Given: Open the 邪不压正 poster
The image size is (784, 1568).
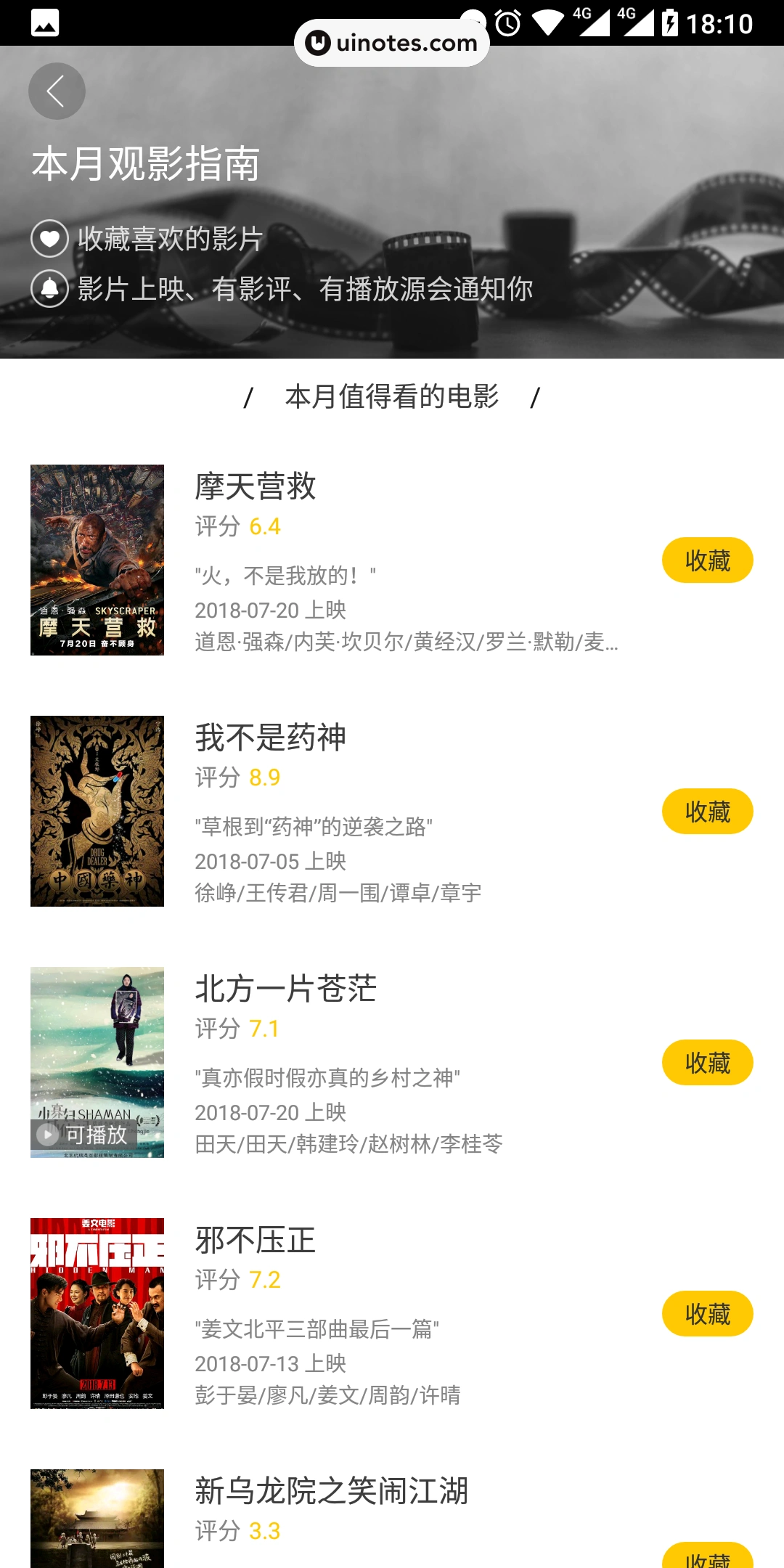Looking at the screenshot, I should point(97,1314).
